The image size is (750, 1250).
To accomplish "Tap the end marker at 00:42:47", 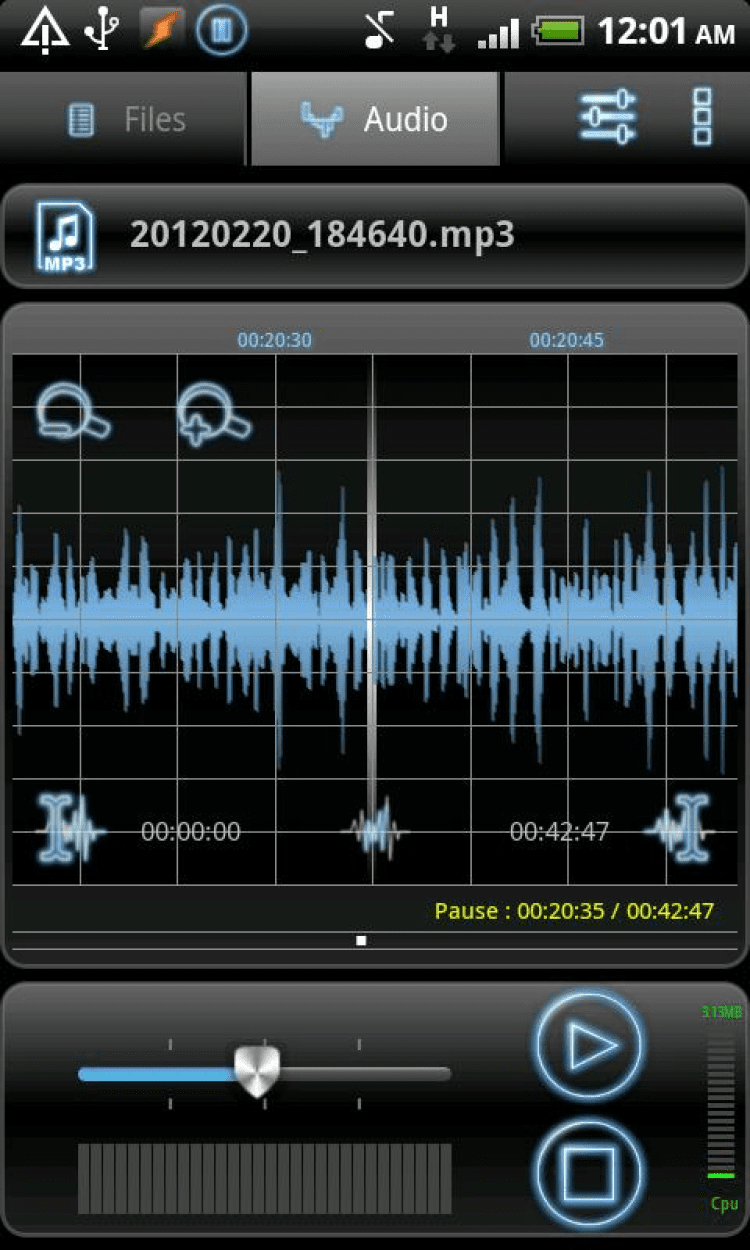I will tap(680, 830).
